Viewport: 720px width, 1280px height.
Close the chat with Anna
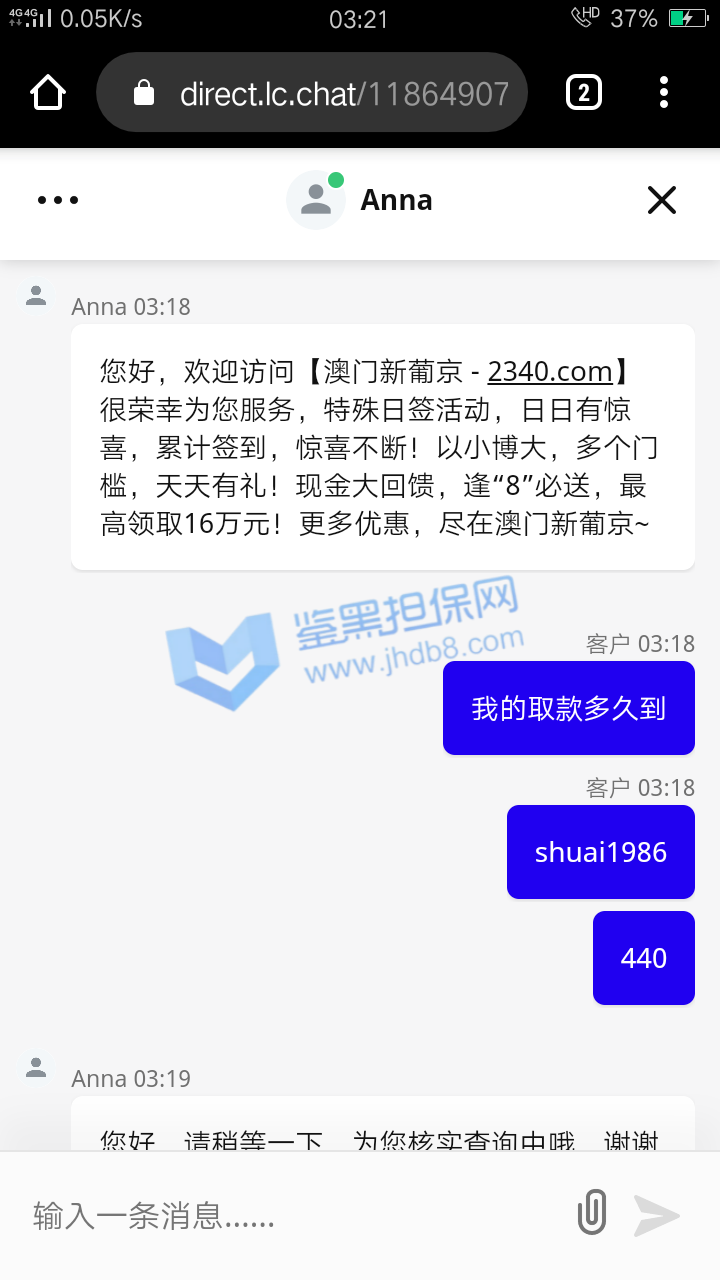[662, 200]
